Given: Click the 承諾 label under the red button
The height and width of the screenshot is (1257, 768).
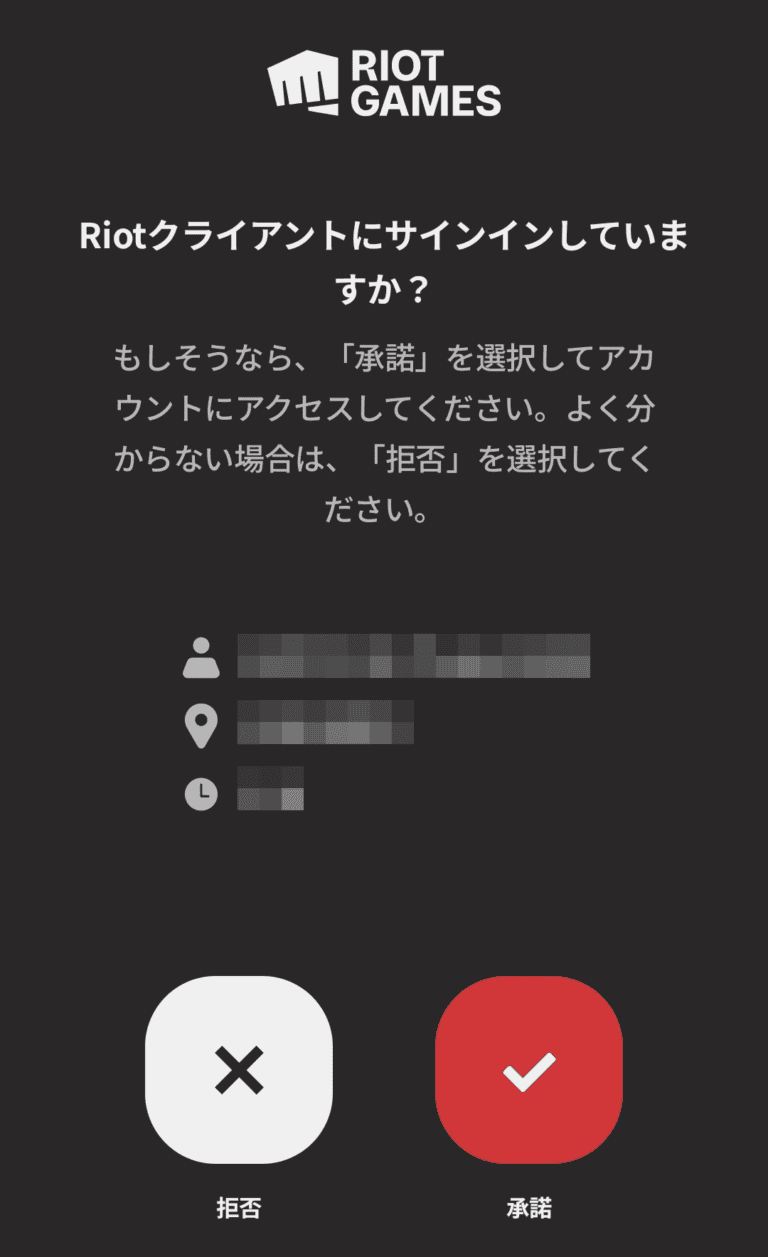Looking at the screenshot, I should click(x=530, y=1208).
